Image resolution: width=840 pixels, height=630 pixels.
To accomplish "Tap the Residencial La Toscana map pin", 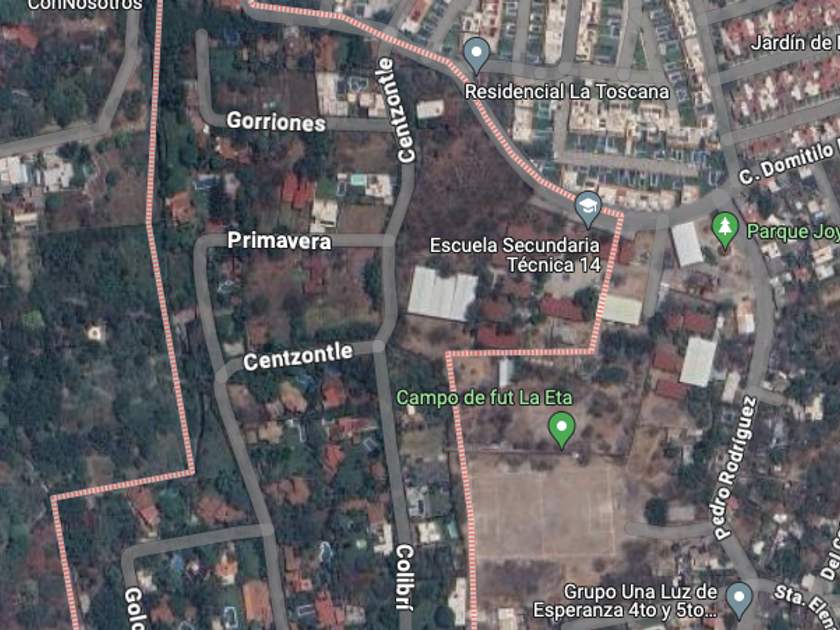I will tap(476, 55).
